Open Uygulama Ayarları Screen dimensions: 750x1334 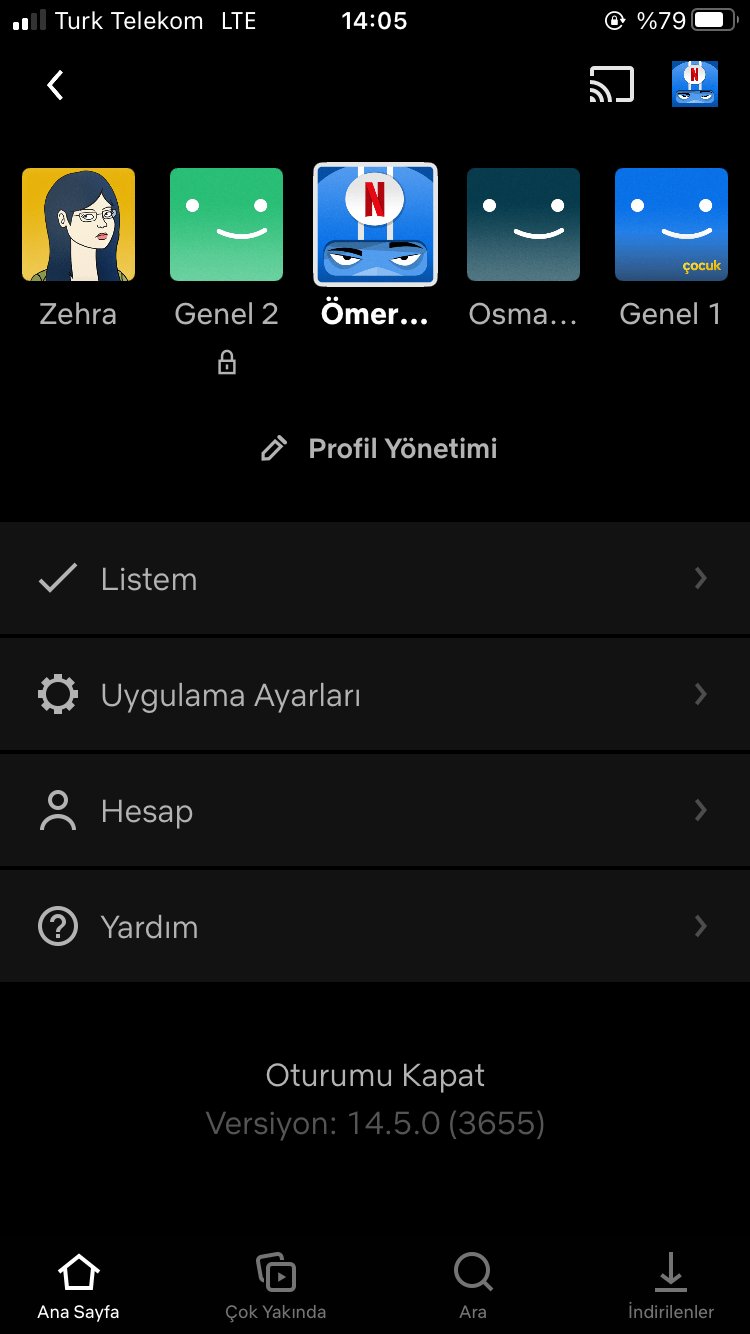pyautogui.click(x=375, y=695)
